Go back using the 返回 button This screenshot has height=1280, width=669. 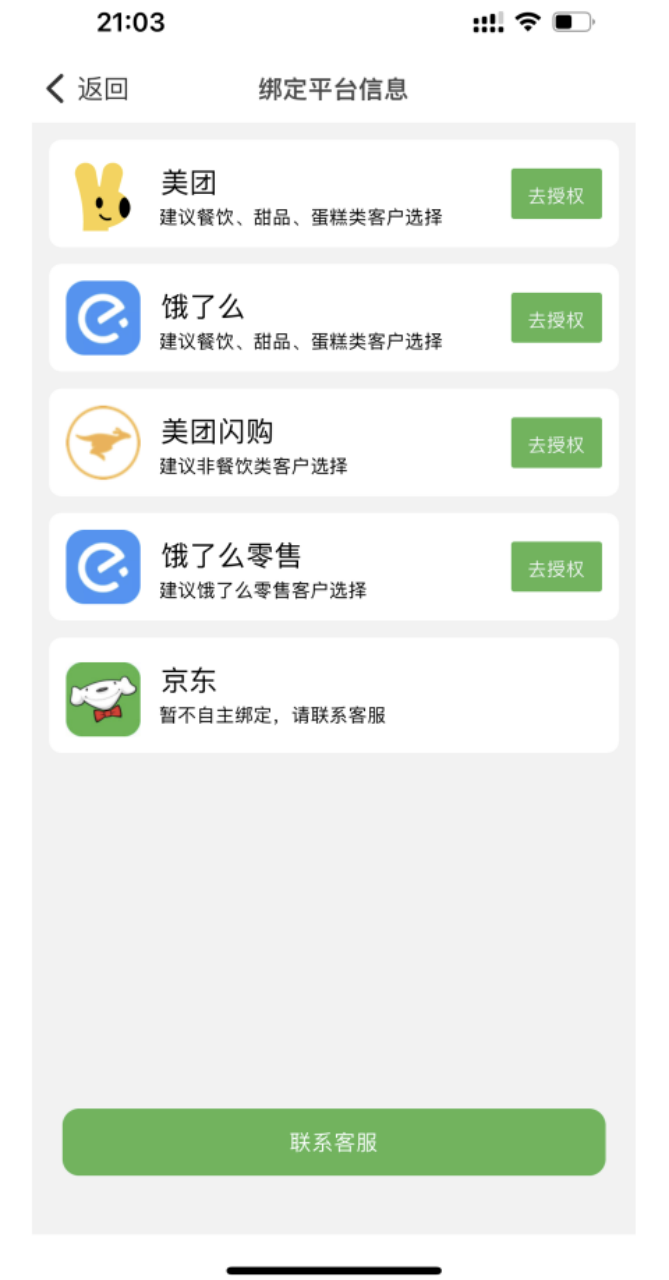[x=87, y=89]
